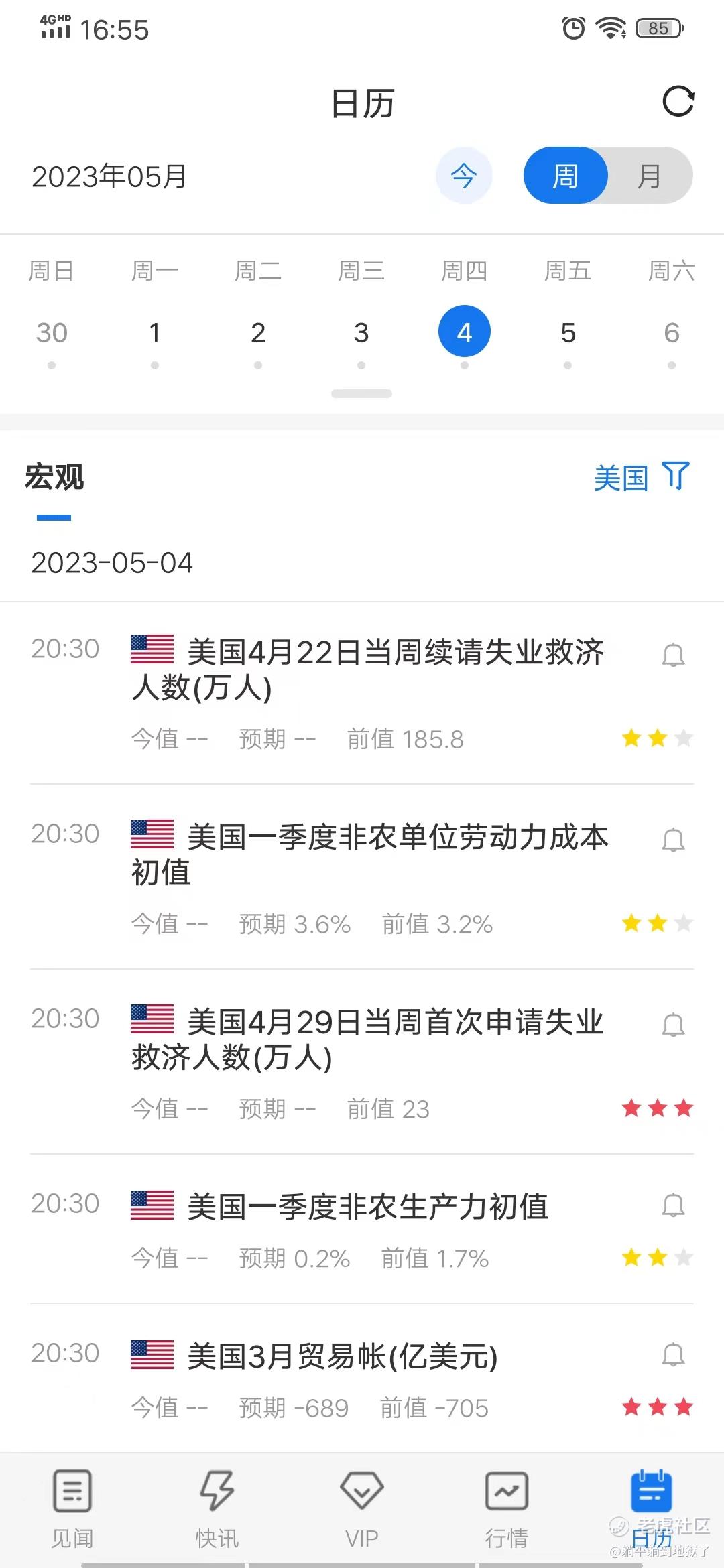
Task: Jump to today with the 今 button
Action: tap(464, 176)
